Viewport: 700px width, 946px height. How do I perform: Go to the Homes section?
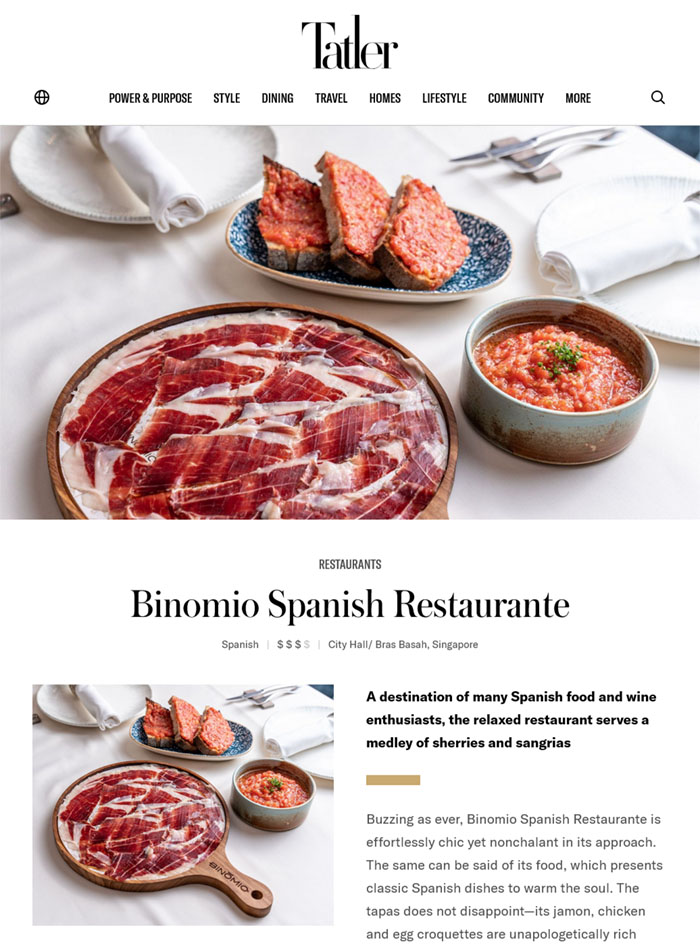pos(385,98)
